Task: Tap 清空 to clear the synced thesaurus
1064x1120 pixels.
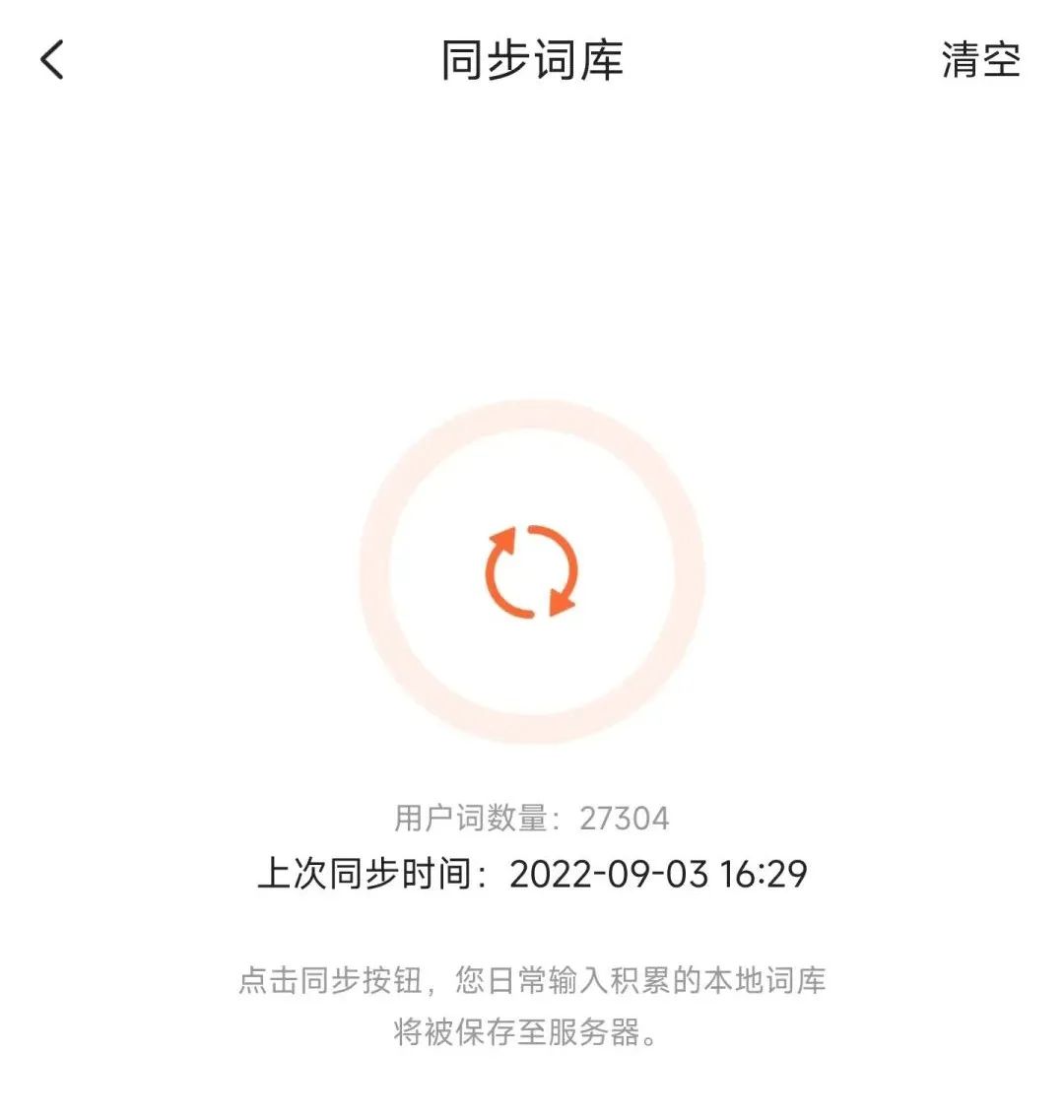Action: point(980,61)
